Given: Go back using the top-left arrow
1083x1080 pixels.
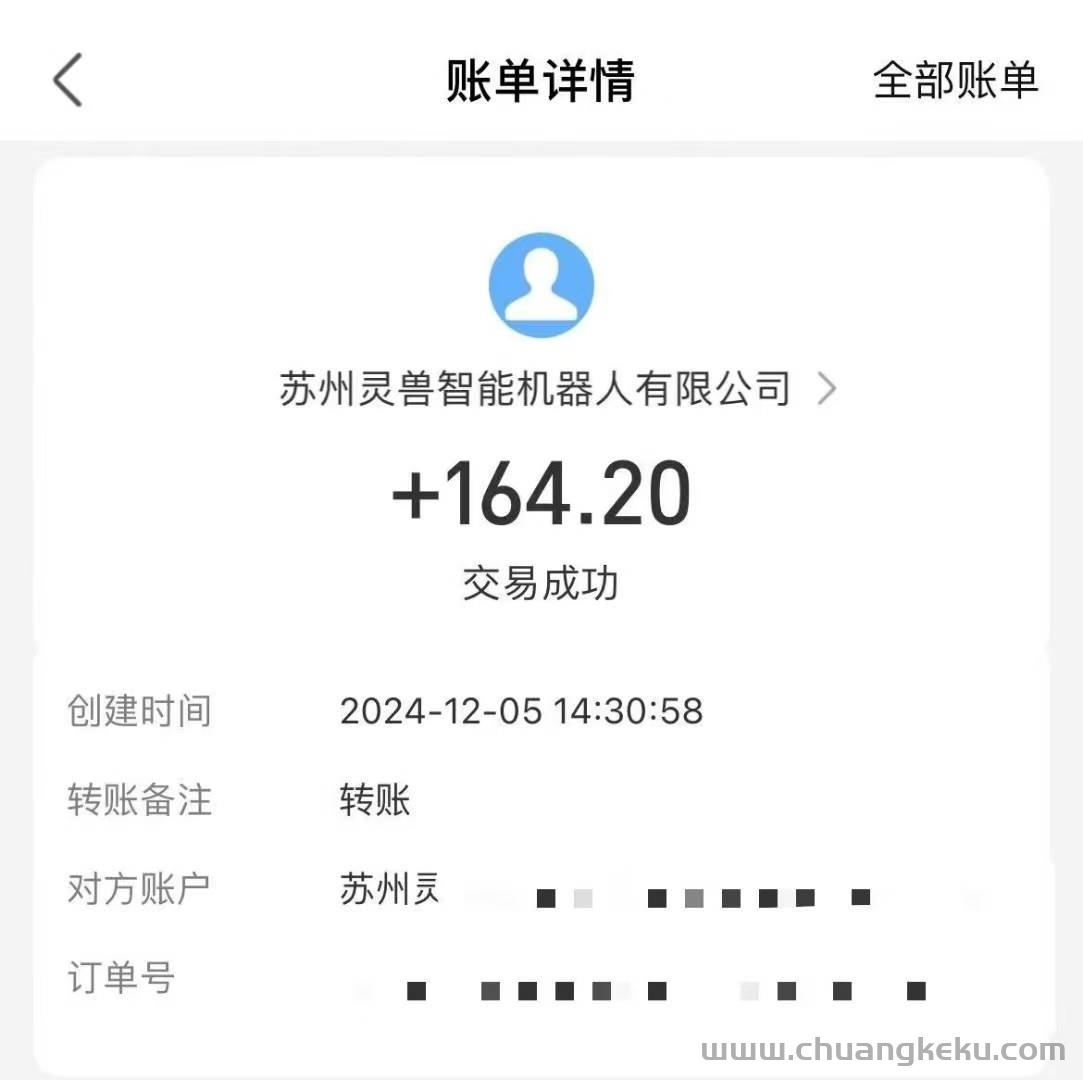Looking at the screenshot, I should coord(68,81).
